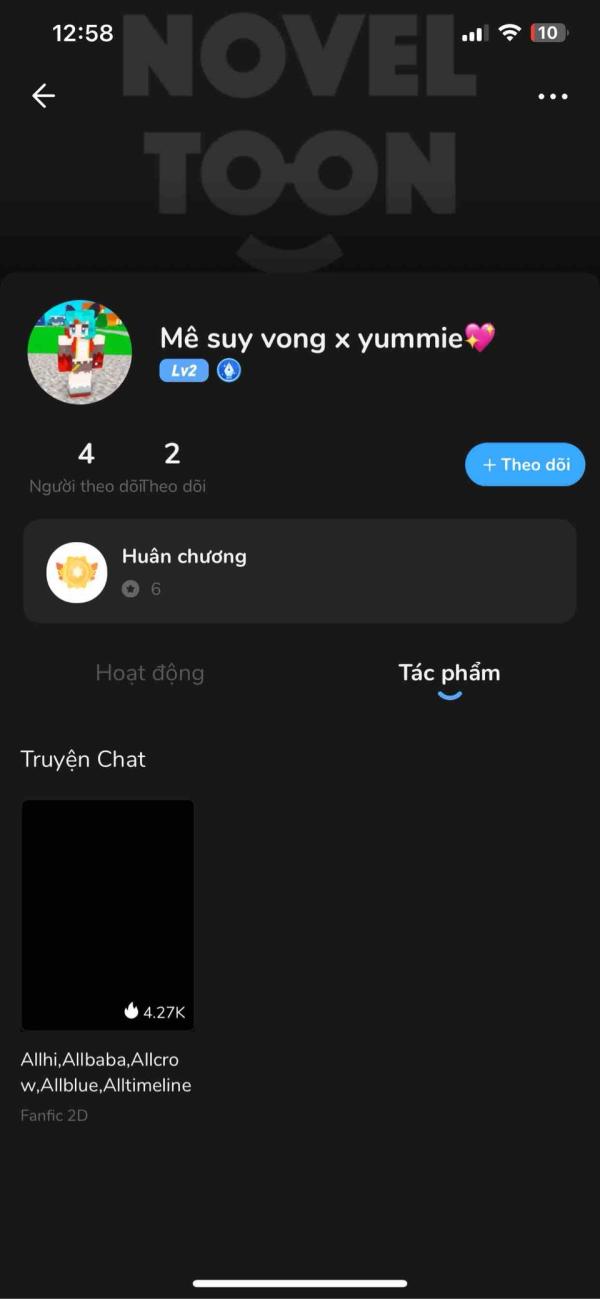Go back with the arrow icon
Screen dimensions: 600x1299
pos(43,96)
